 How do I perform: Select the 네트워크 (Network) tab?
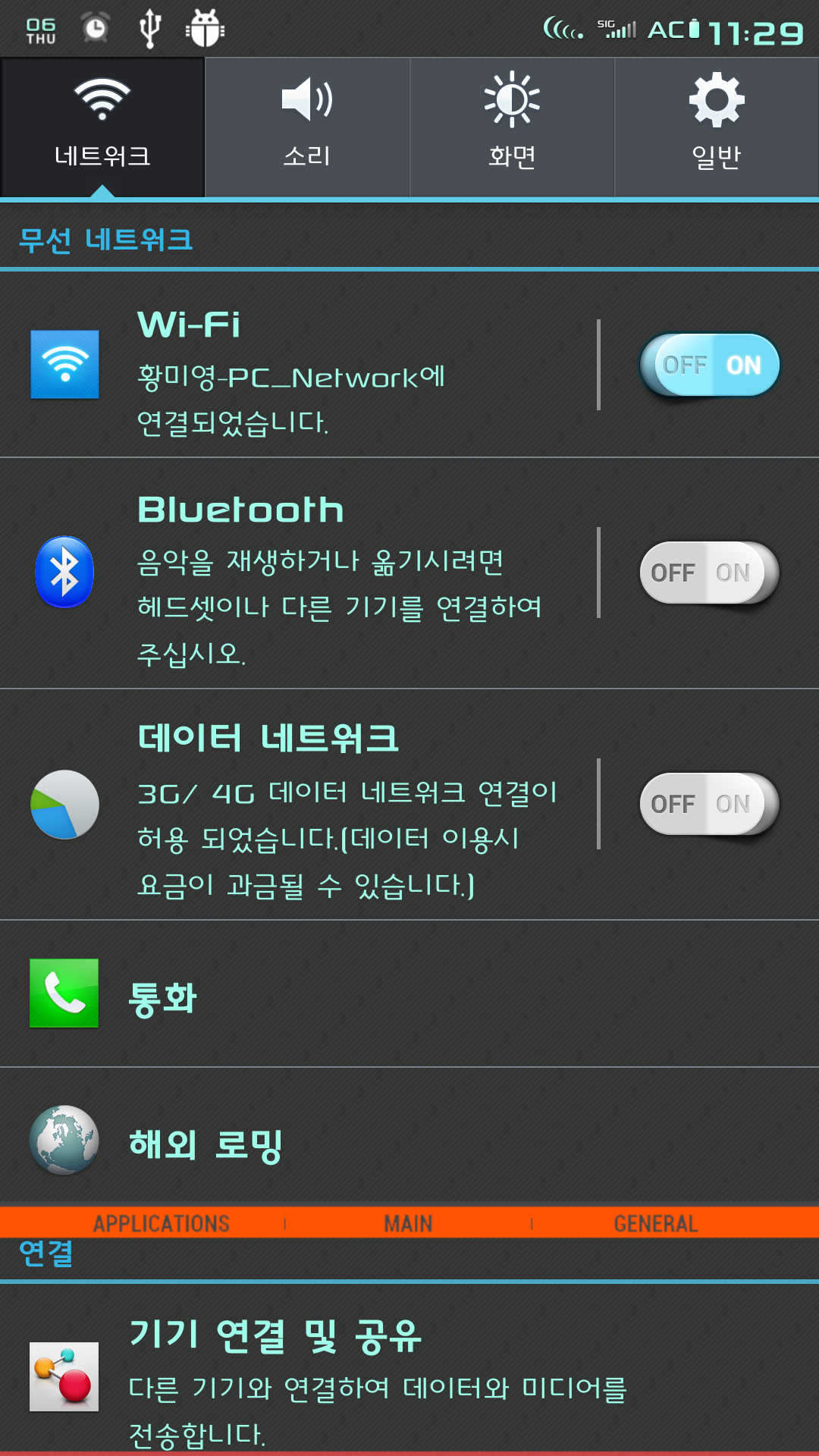point(102,127)
